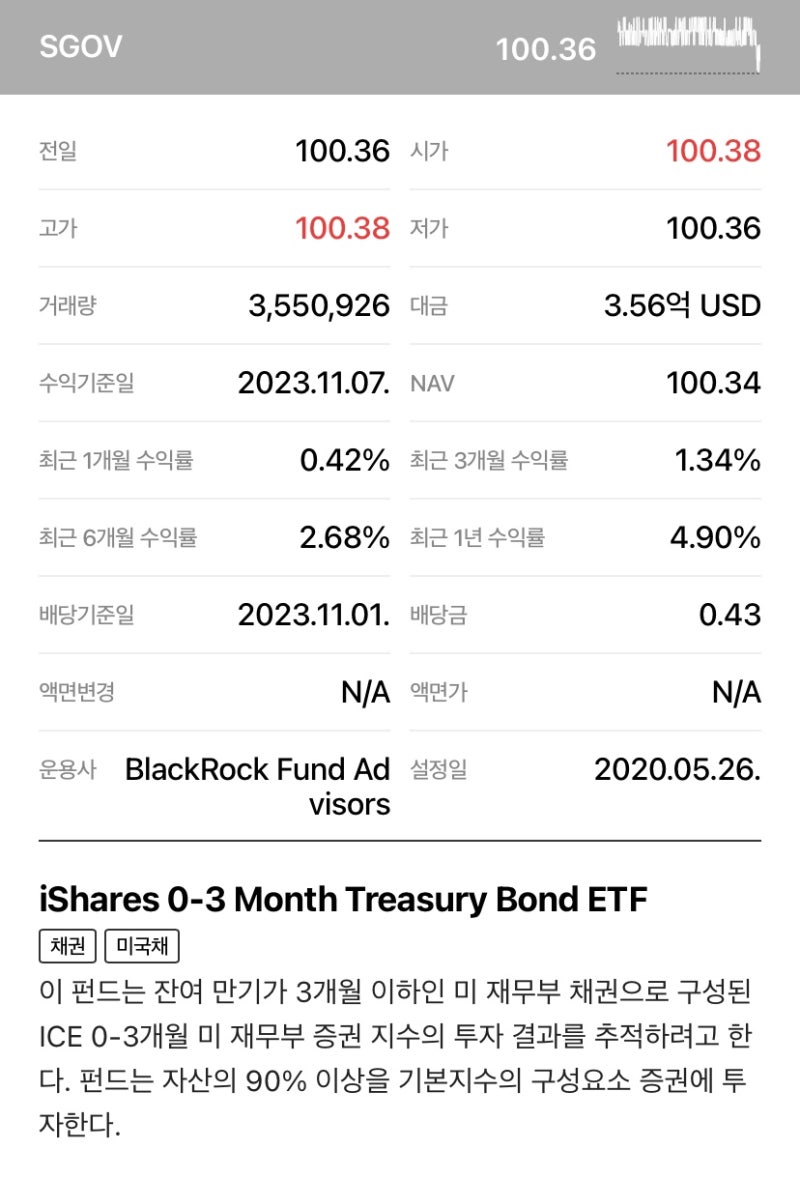This screenshot has width=800, height=1178.
Task: Open the 채권 (bond) category tag
Action: click(69, 946)
